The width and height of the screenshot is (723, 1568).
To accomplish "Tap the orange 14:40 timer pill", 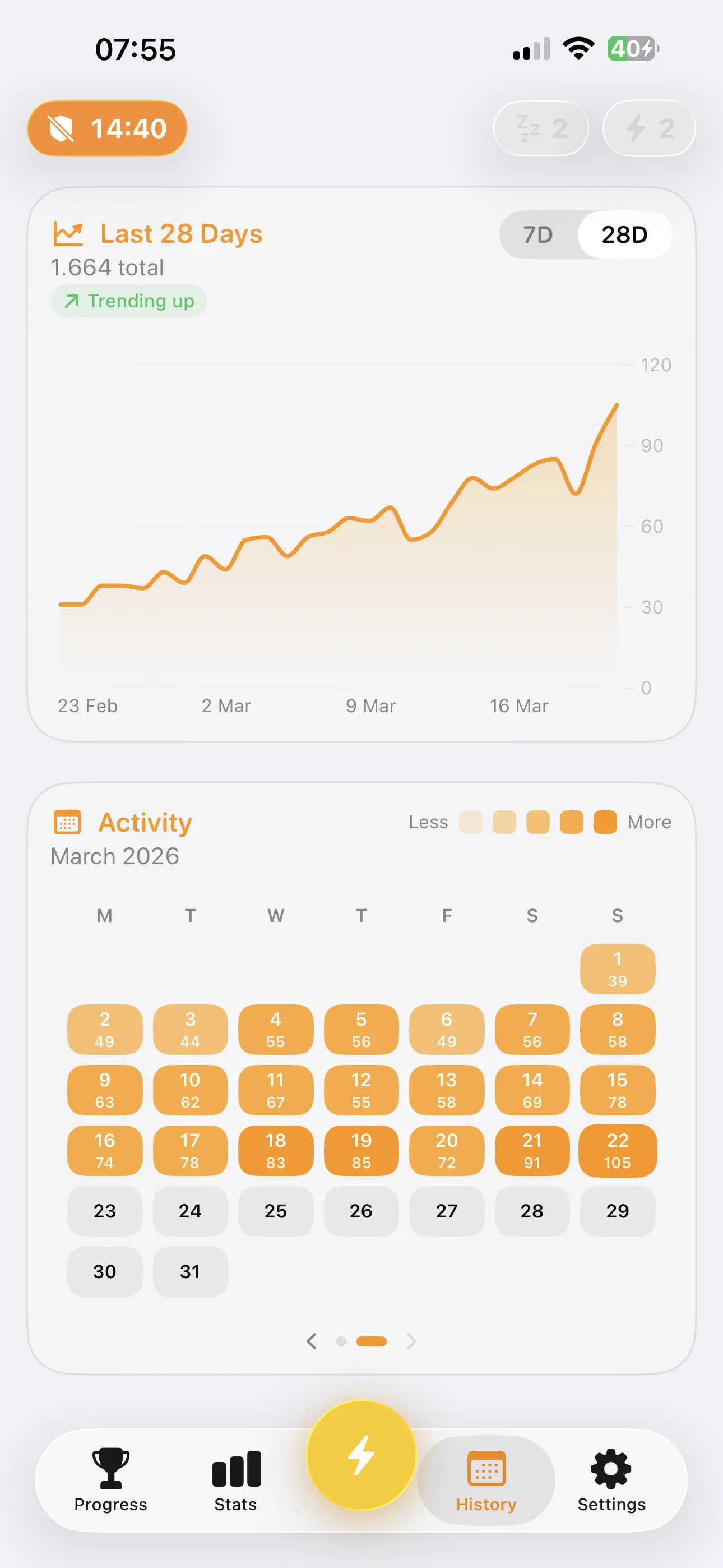I will tap(107, 128).
